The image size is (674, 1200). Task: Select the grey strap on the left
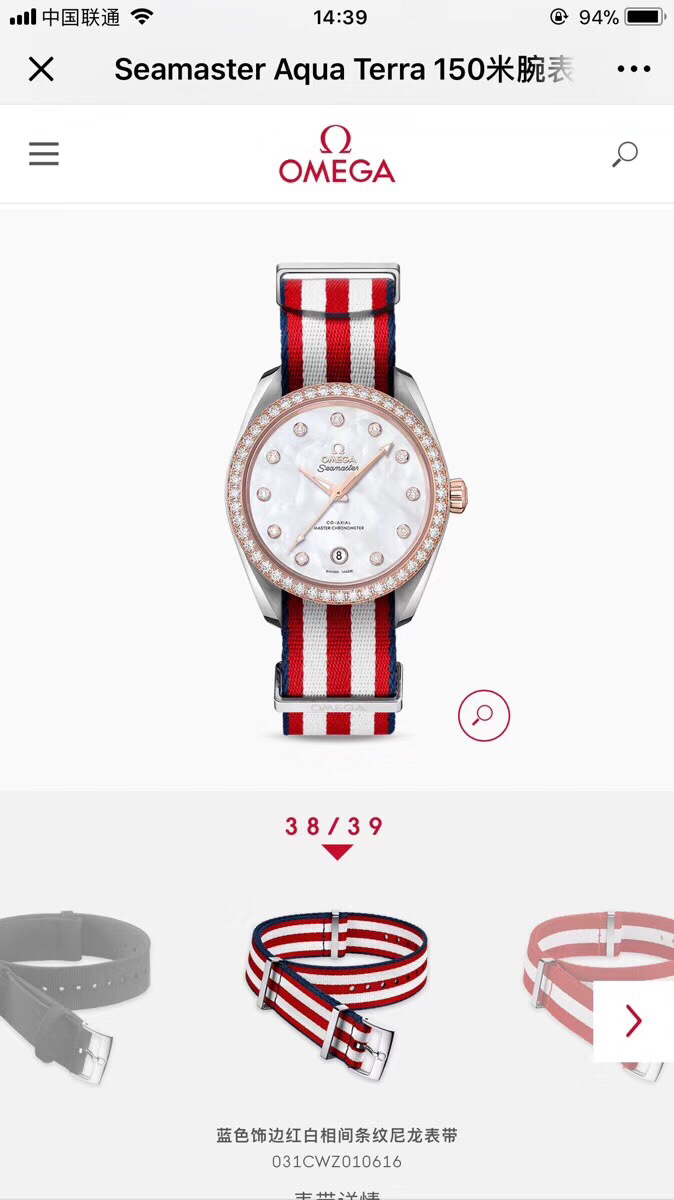pyautogui.click(x=70, y=990)
